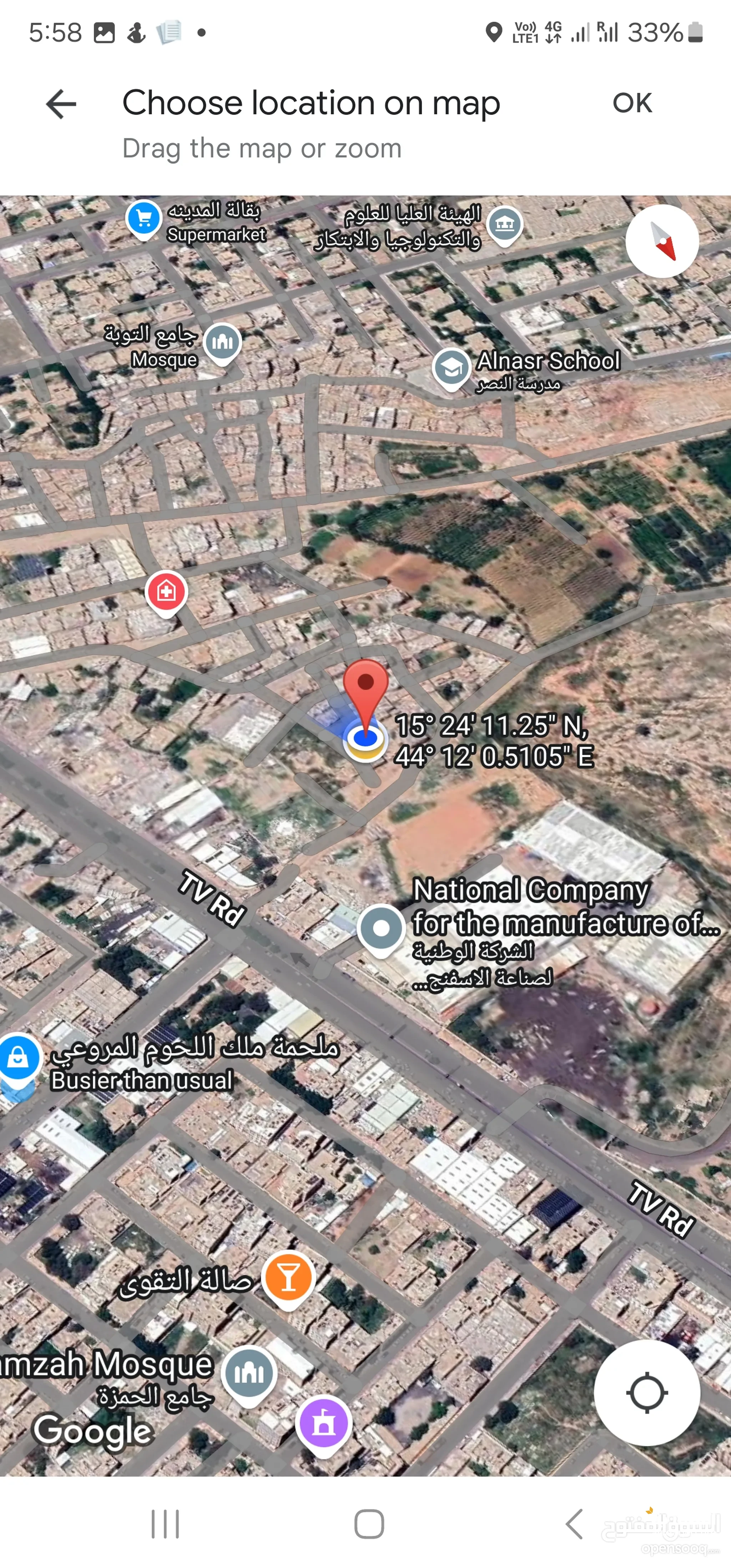Go to the phone's home screen
The width and height of the screenshot is (731, 1568).
(x=369, y=1524)
